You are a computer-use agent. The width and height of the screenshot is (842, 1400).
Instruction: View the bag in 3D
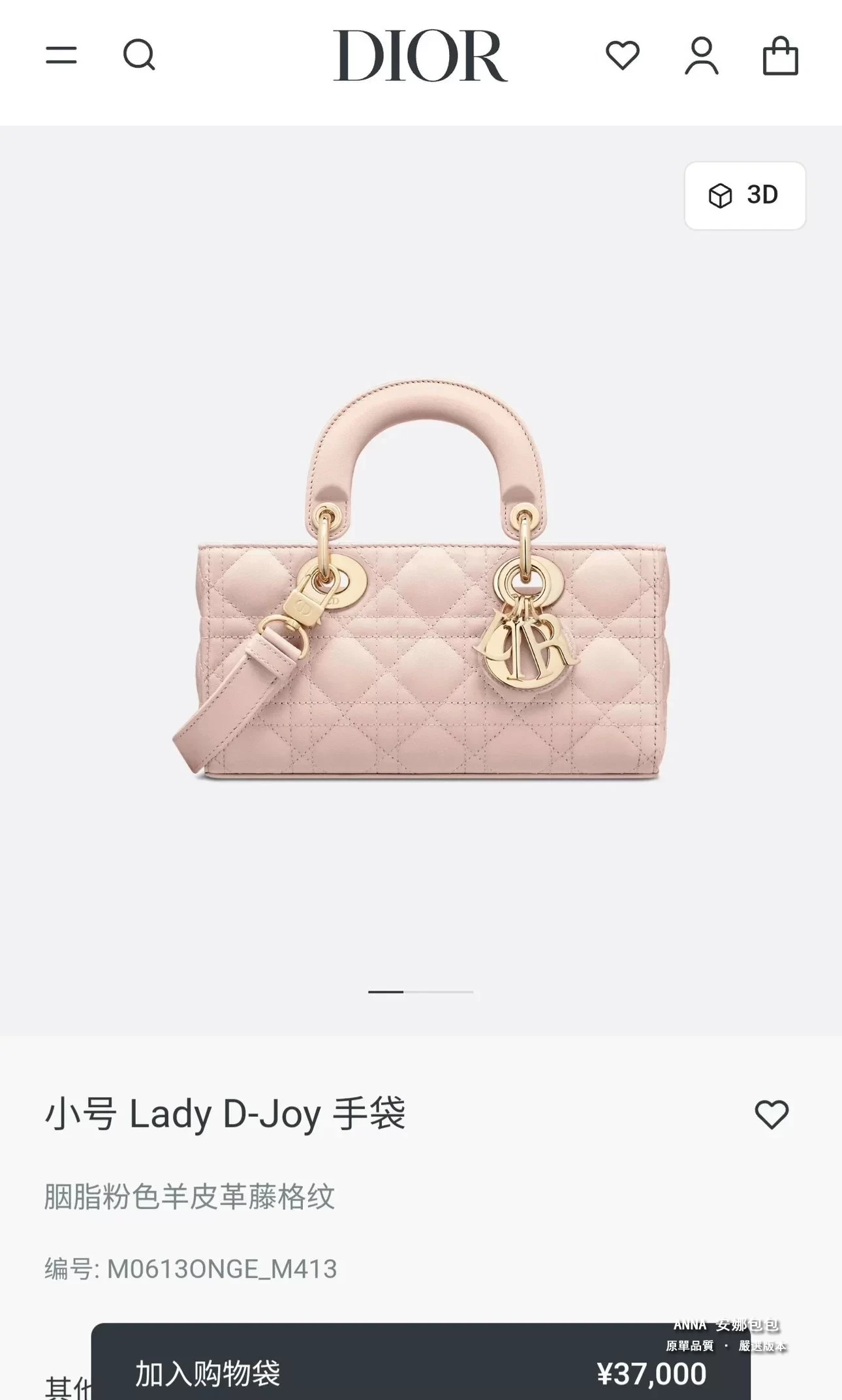(x=745, y=195)
